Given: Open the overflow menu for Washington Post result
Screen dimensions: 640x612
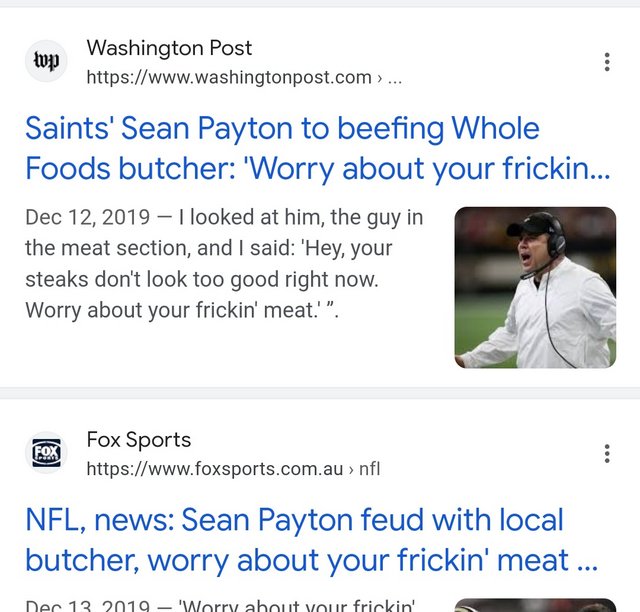Looking at the screenshot, I should [x=606, y=62].
